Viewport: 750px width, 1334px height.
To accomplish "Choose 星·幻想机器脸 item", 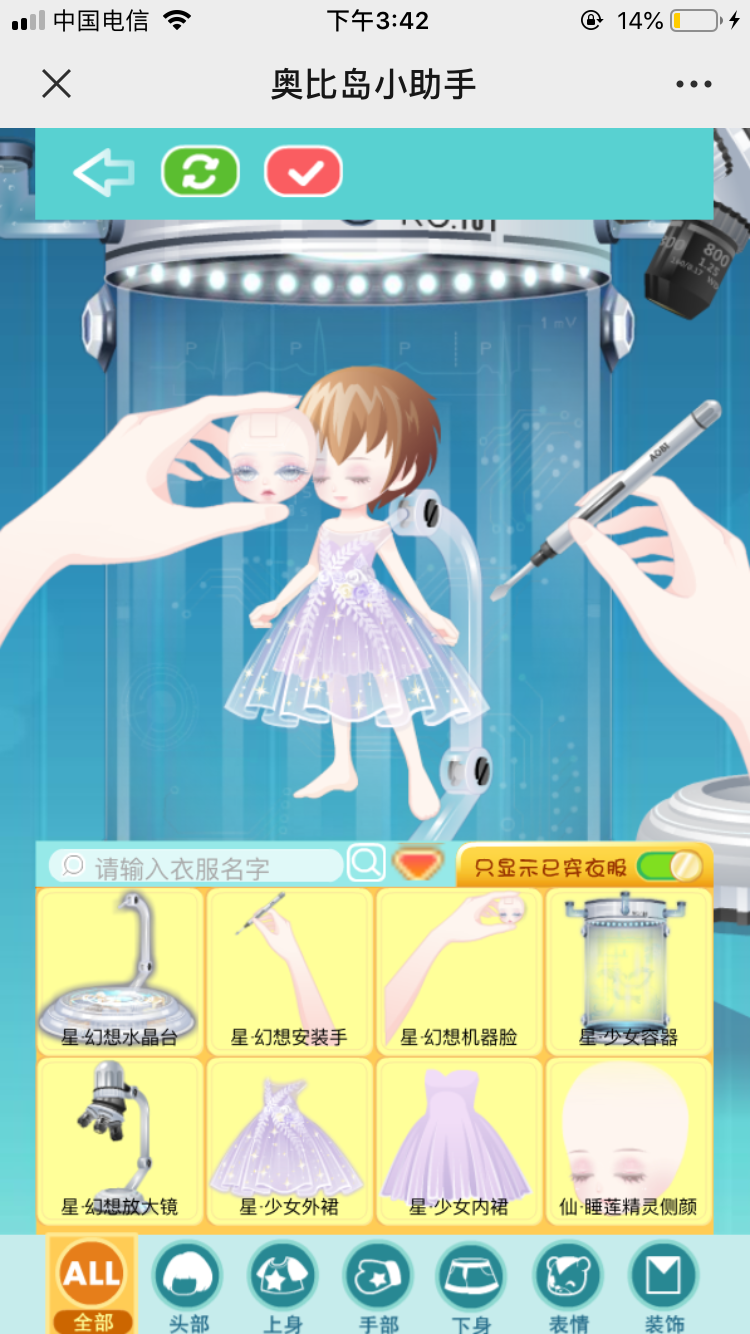I will pyautogui.click(x=459, y=970).
